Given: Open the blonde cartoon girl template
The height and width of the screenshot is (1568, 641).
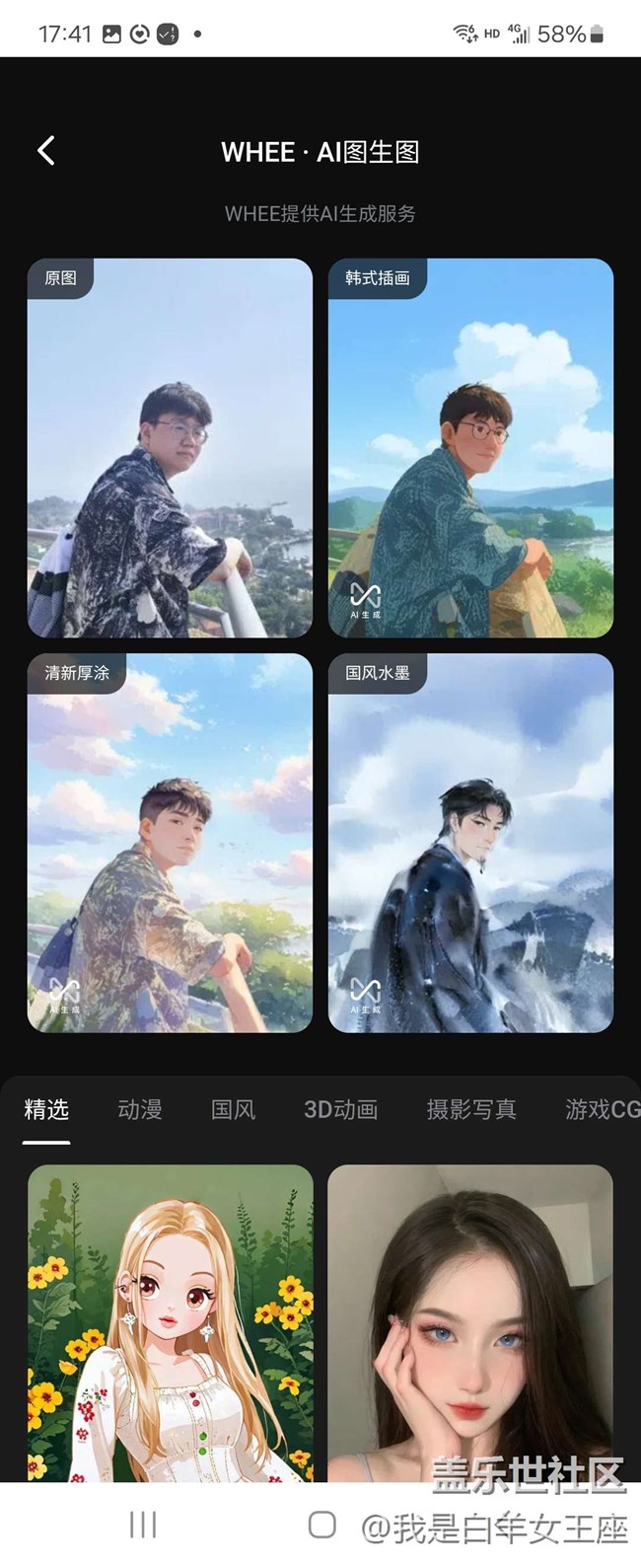Looking at the screenshot, I should (170, 1322).
